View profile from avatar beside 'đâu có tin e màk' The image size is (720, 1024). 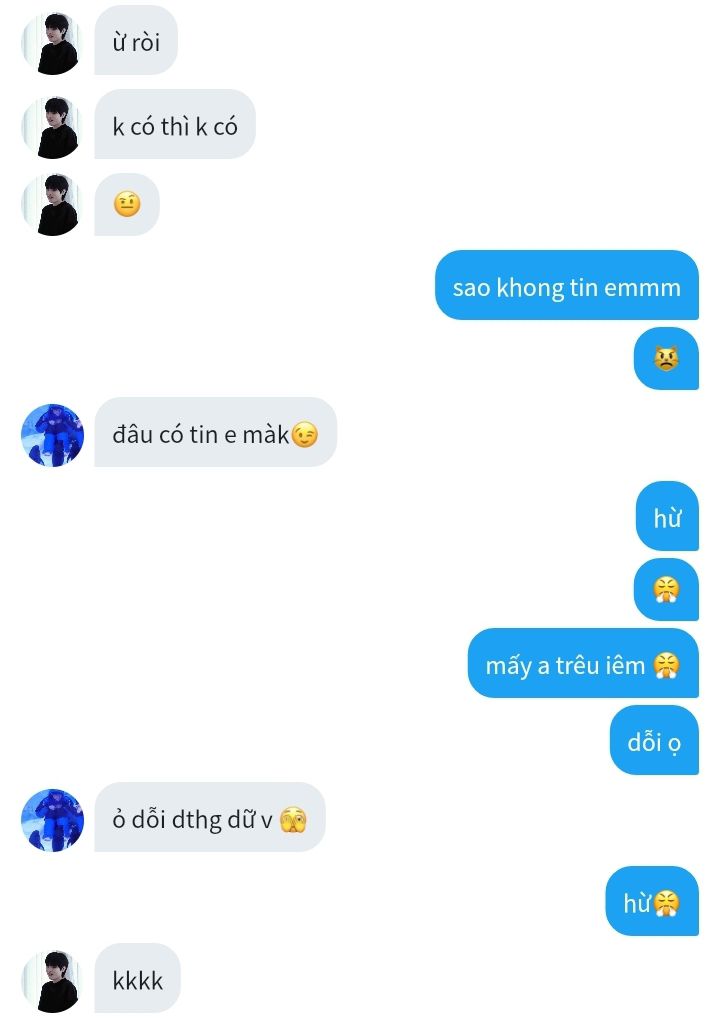coord(52,435)
